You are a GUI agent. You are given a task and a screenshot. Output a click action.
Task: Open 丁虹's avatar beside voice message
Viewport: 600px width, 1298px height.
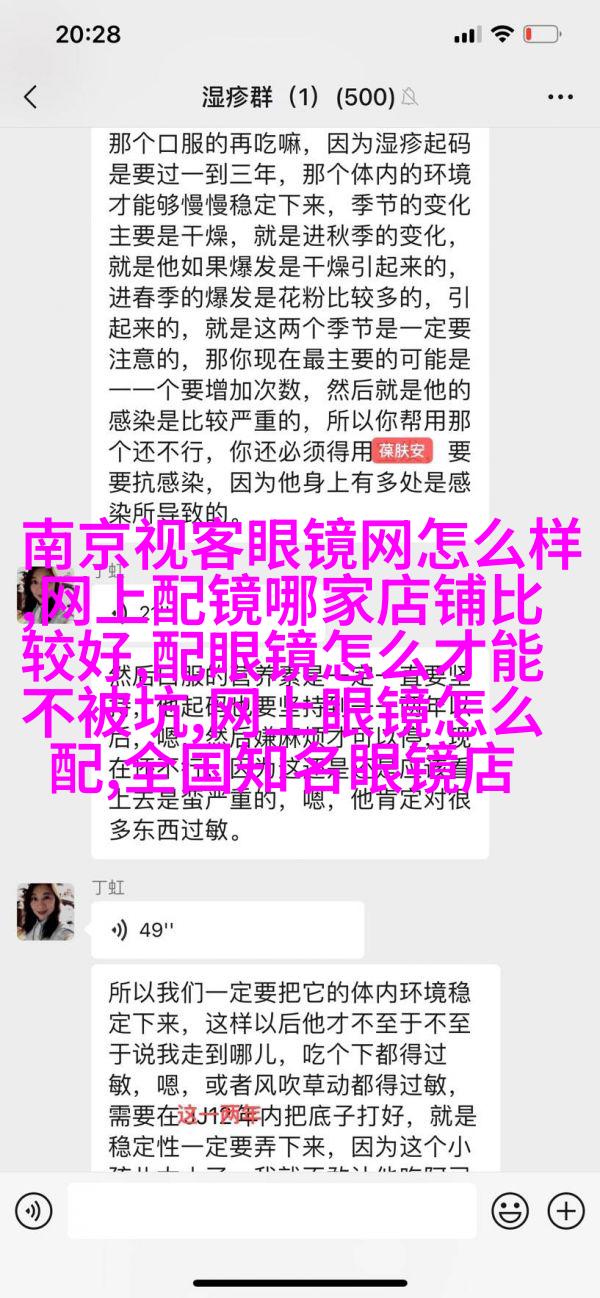[45, 911]
